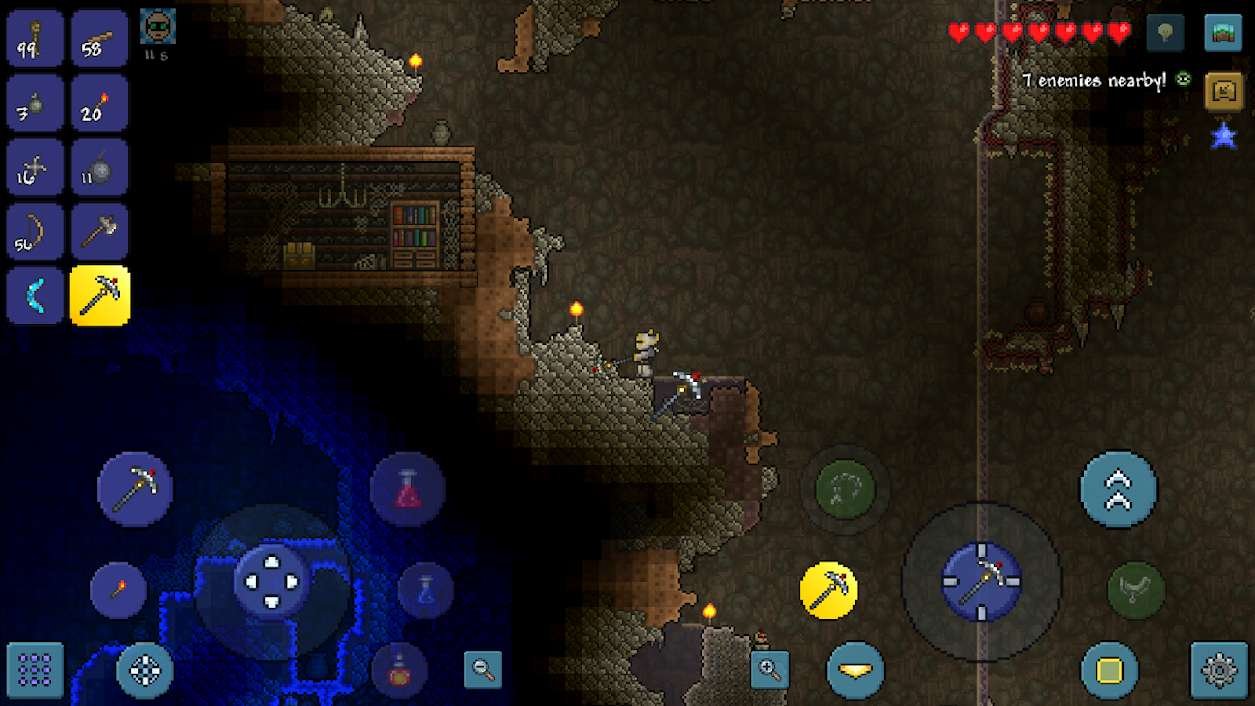Use the red healing potion button
Image resolution: width=1255 pixels, height=706 pixels.
point(408,490)
